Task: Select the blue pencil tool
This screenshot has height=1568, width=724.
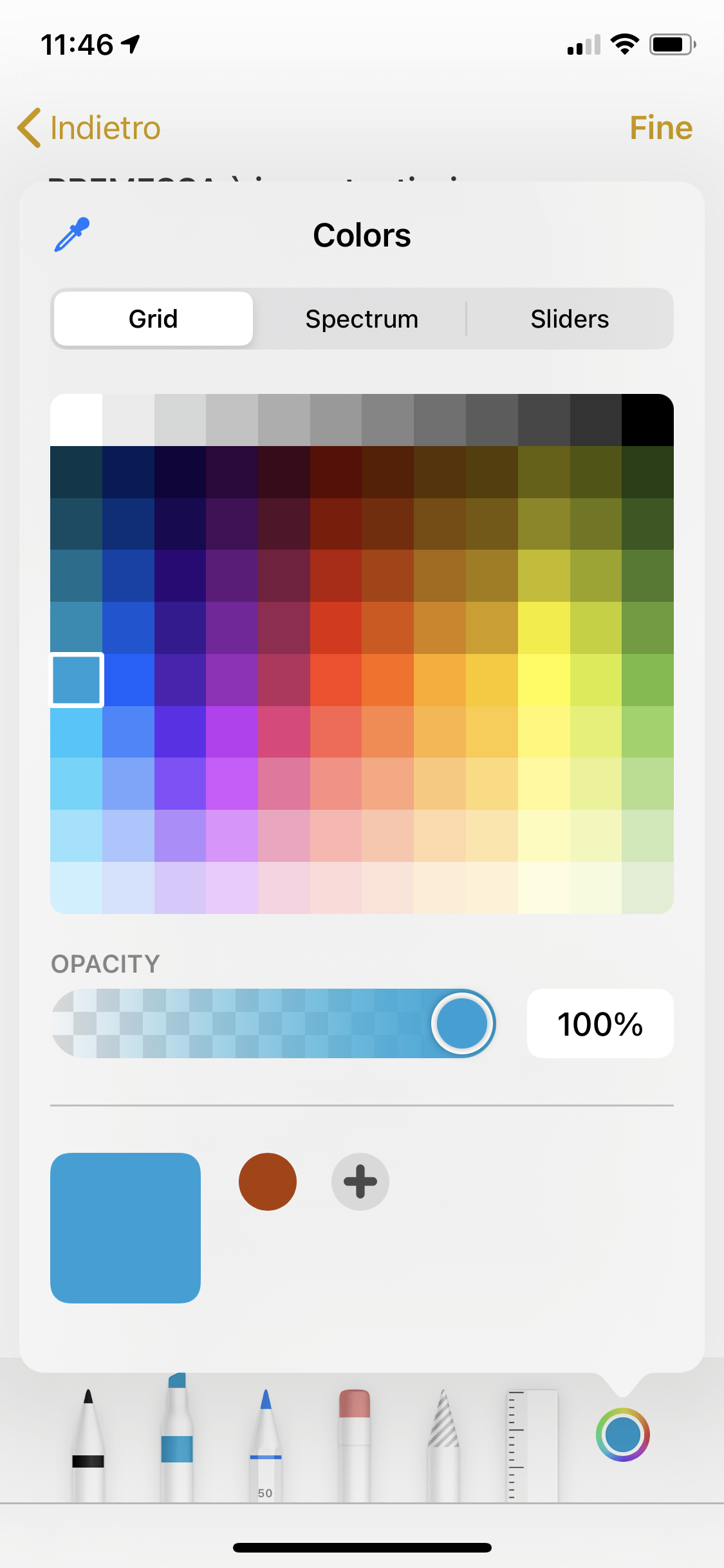Action: tap(266, 1445)
